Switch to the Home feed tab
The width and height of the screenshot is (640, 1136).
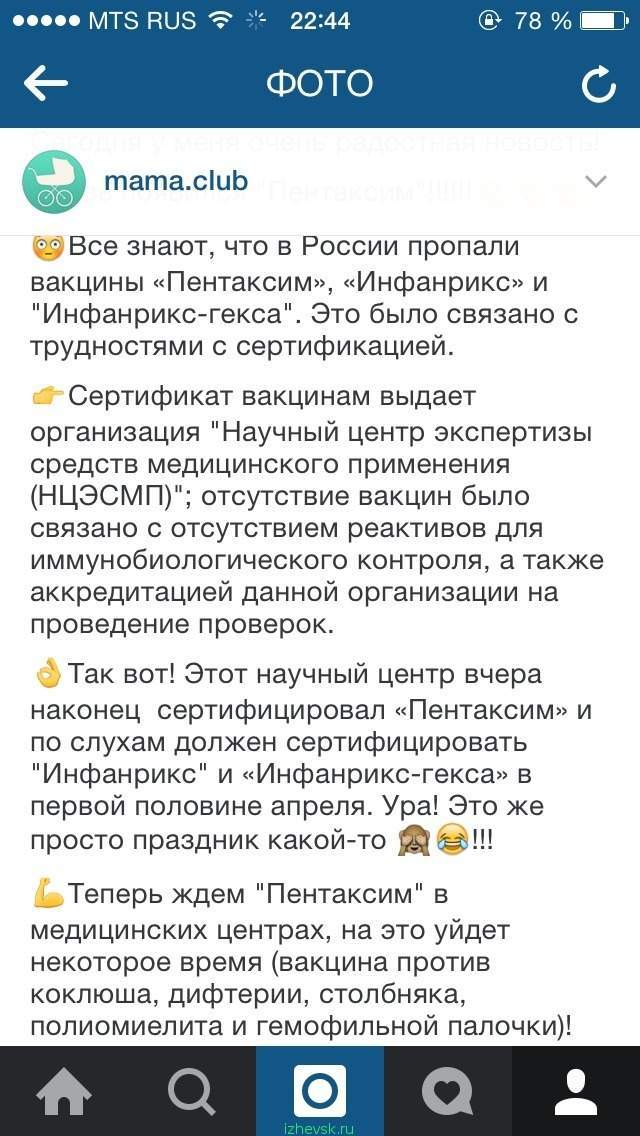point(64,1091)
